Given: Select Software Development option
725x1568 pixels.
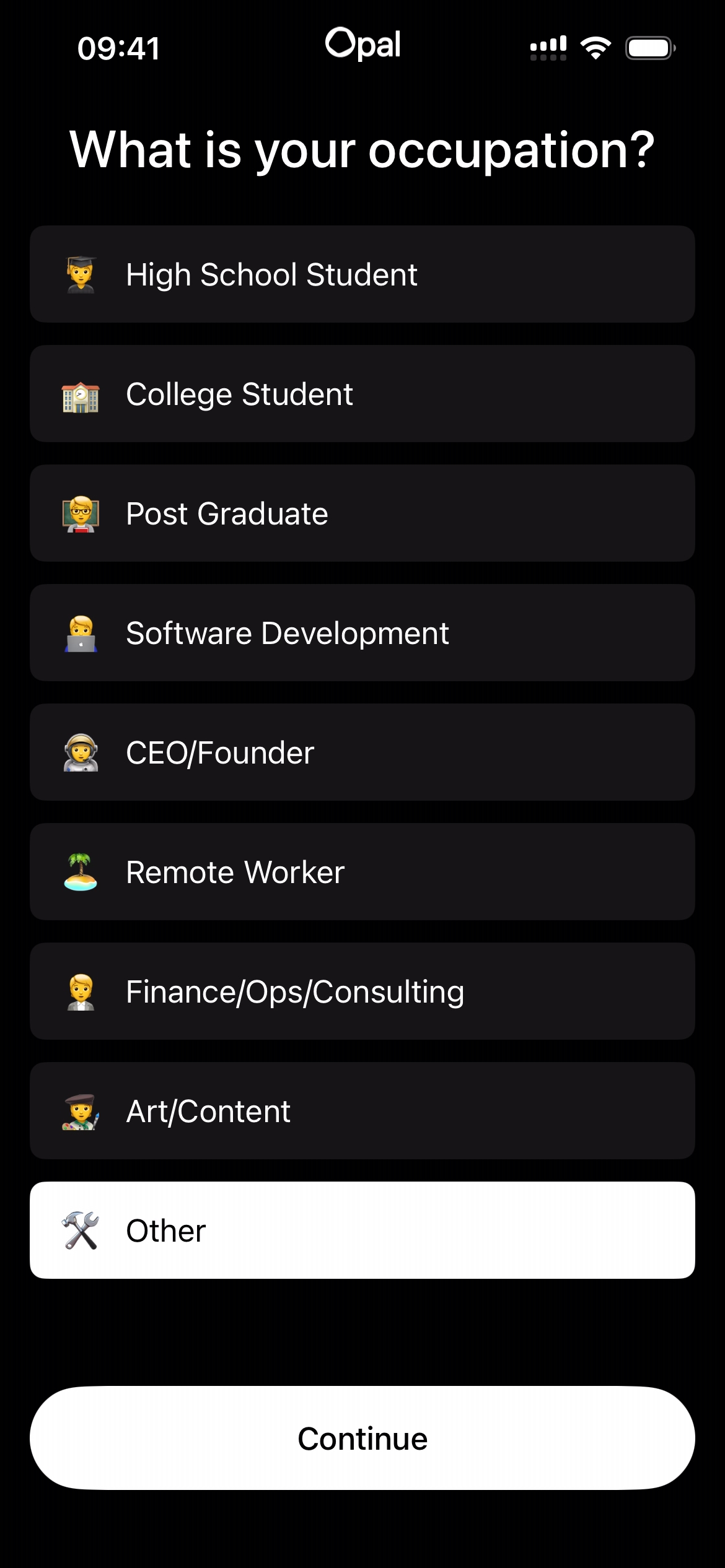Looking at the screenshot, I should pos(362,633).
